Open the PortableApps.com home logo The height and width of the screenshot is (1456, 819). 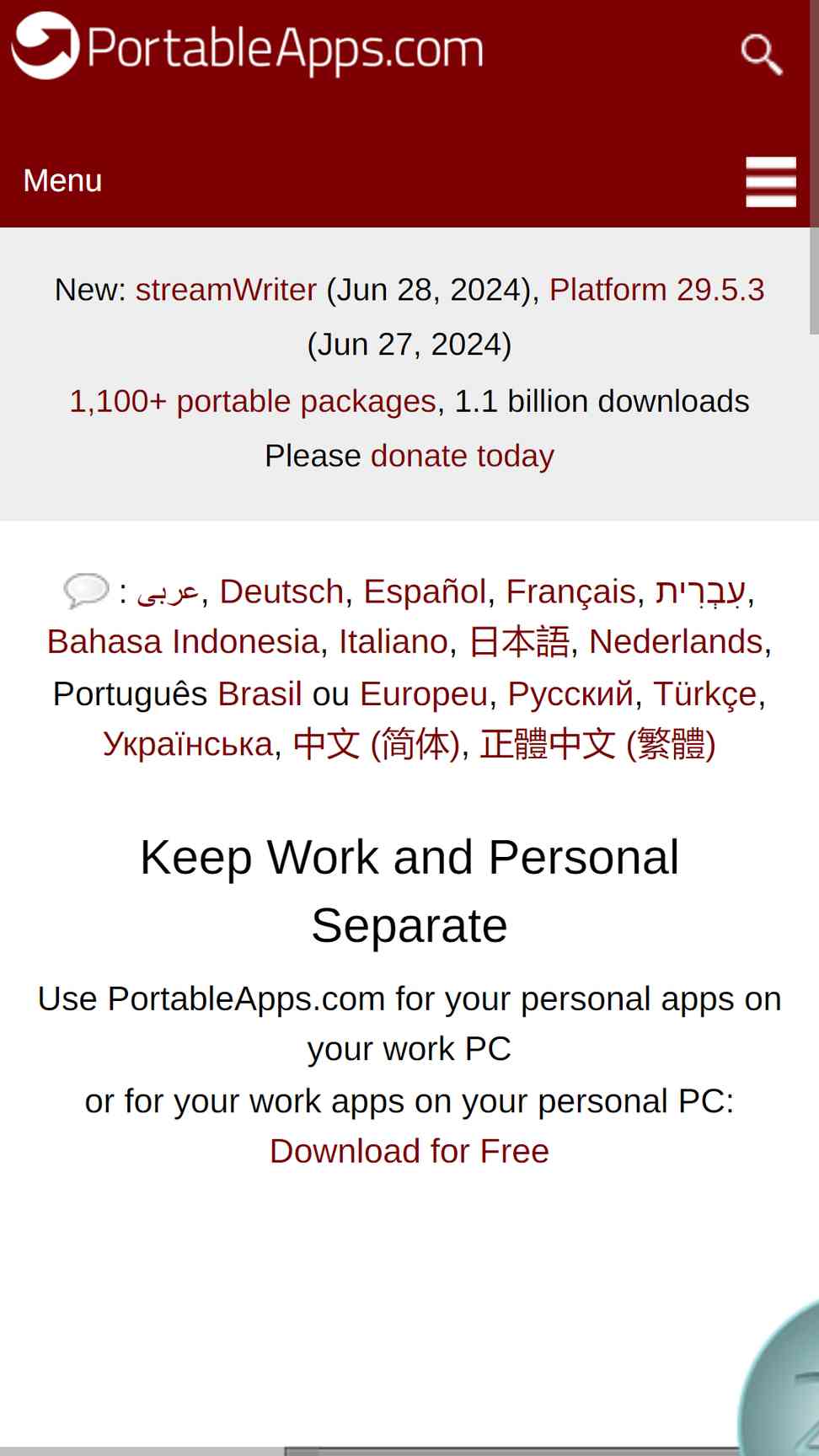point(248,46)
